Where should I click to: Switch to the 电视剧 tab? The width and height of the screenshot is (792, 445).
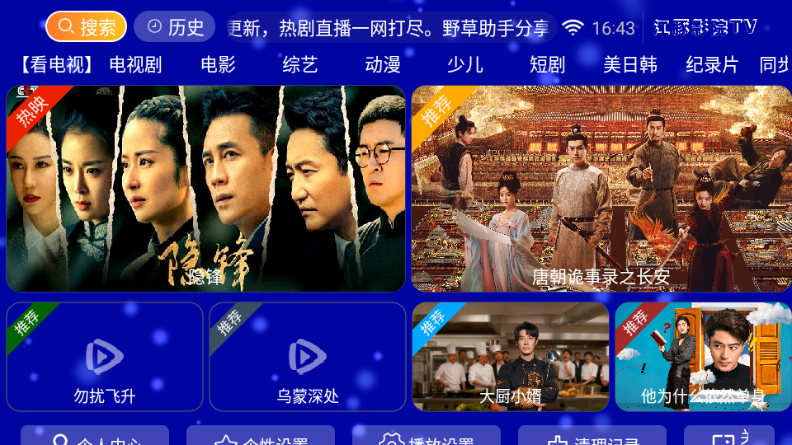coord(135,65)
